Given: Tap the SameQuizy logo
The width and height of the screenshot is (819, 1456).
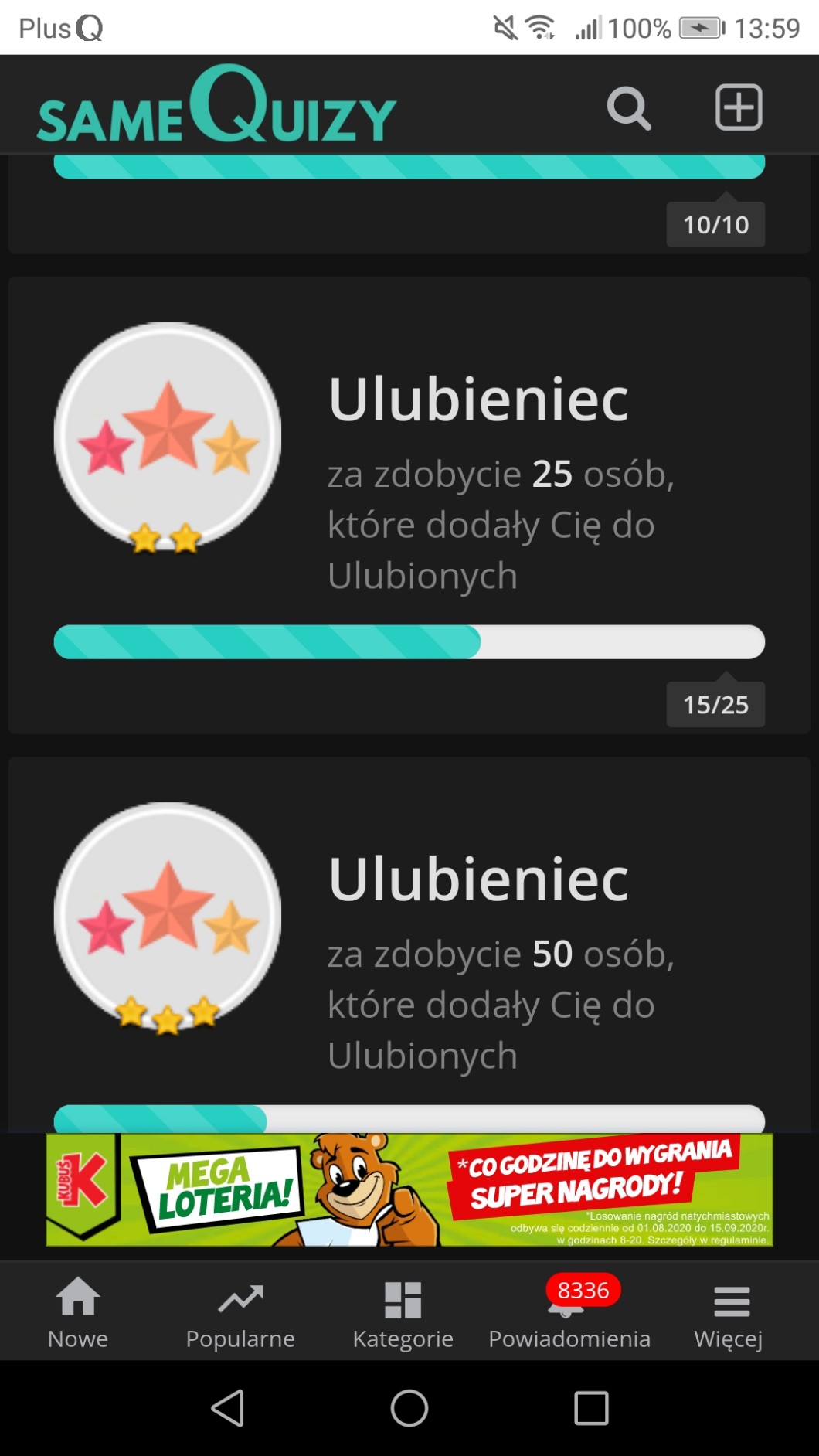Looking at the screenshot, I should (216, 107).
